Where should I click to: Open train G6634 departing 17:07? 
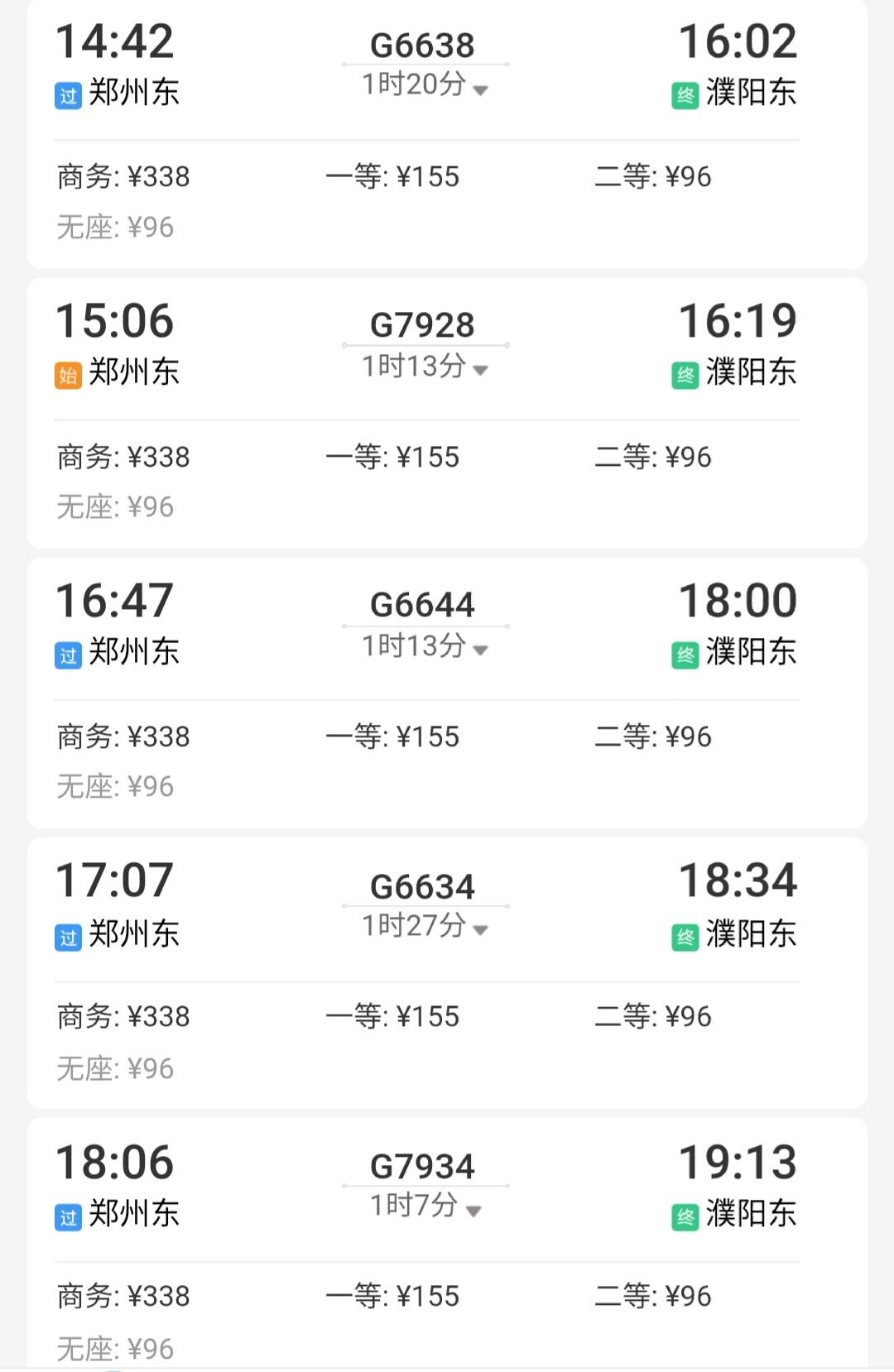click(x=422, y=886)
